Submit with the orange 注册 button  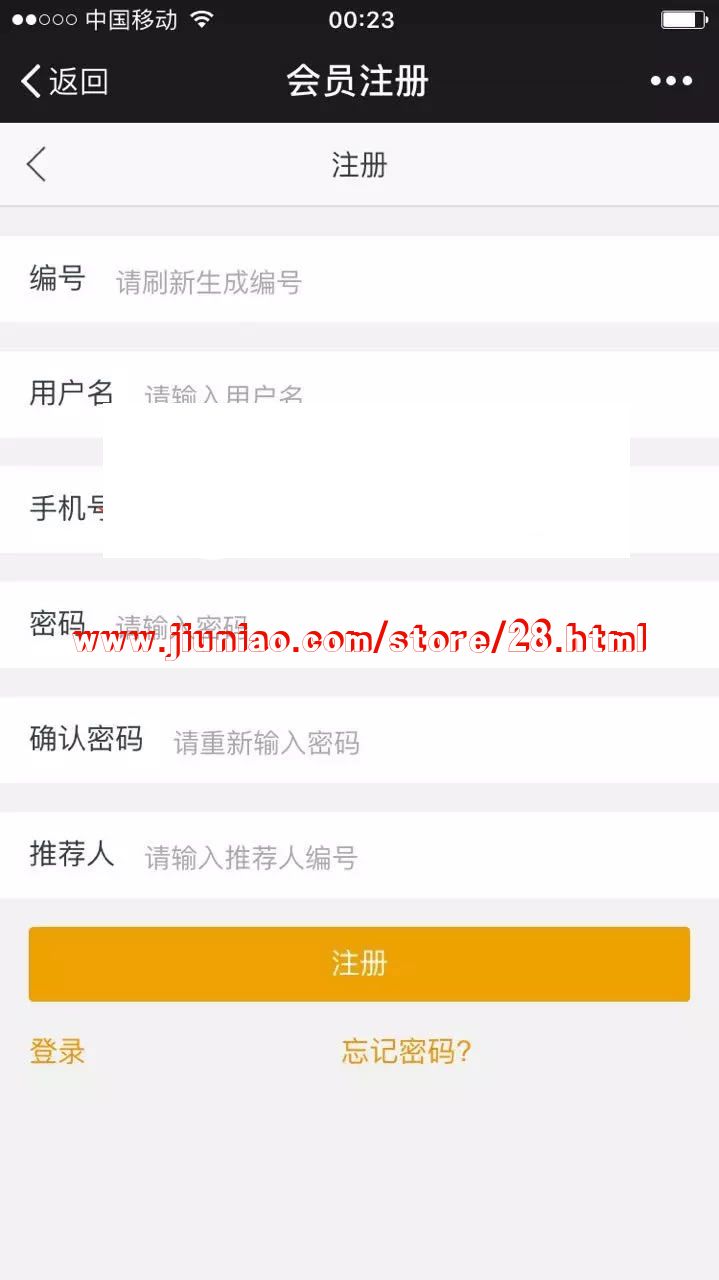click(x=359, y=964)
